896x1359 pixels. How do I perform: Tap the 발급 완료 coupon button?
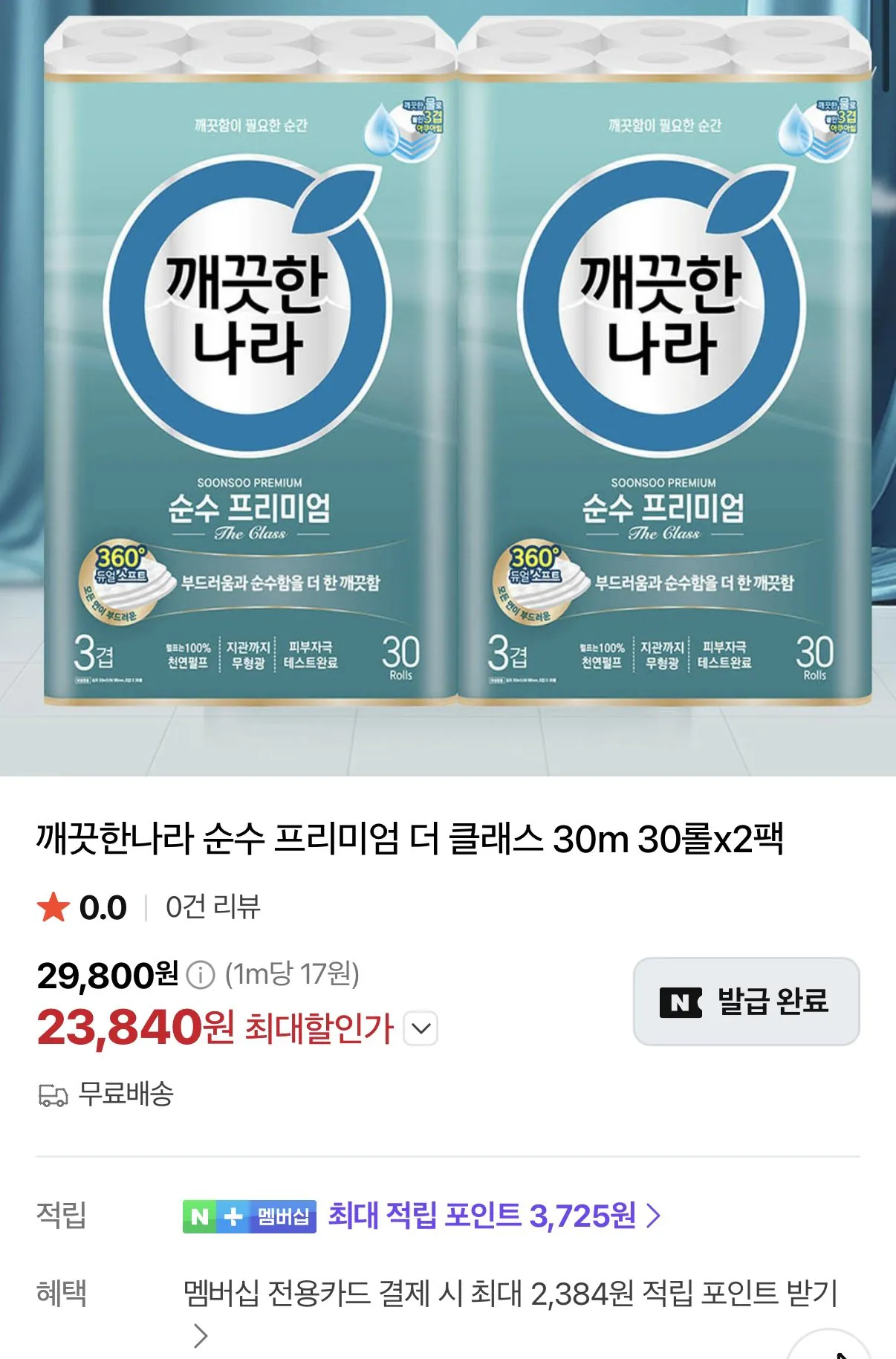coord(746,1001)
